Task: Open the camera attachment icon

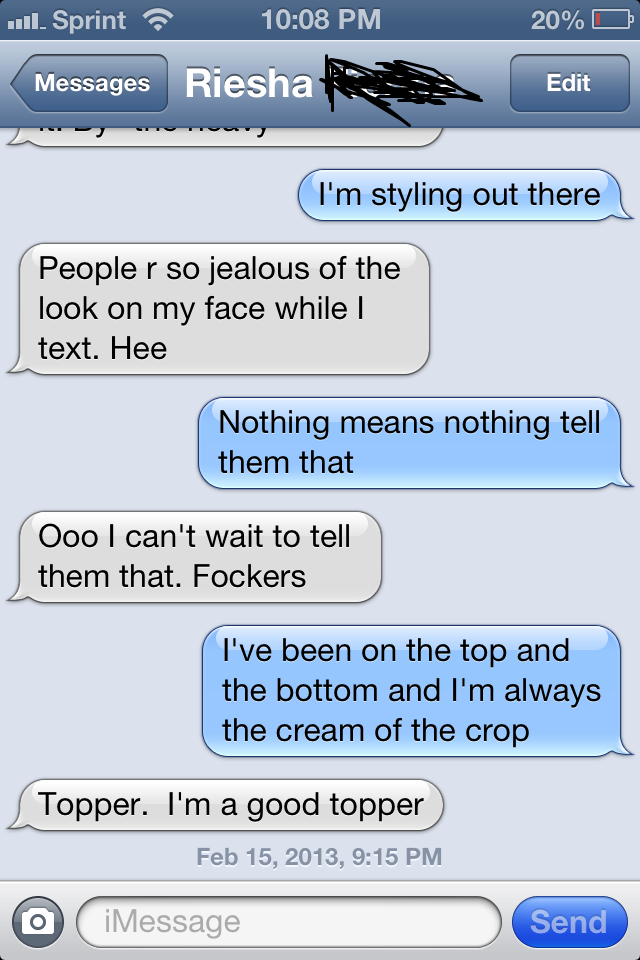Action: pos(37,921)
